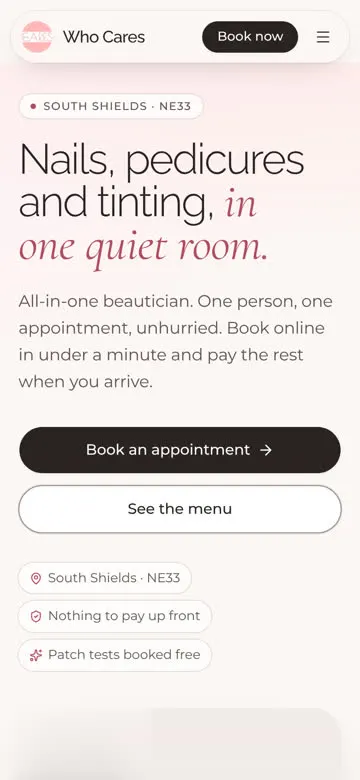
Task: Tap Book an appointment
Action: (x=180, y=450)
